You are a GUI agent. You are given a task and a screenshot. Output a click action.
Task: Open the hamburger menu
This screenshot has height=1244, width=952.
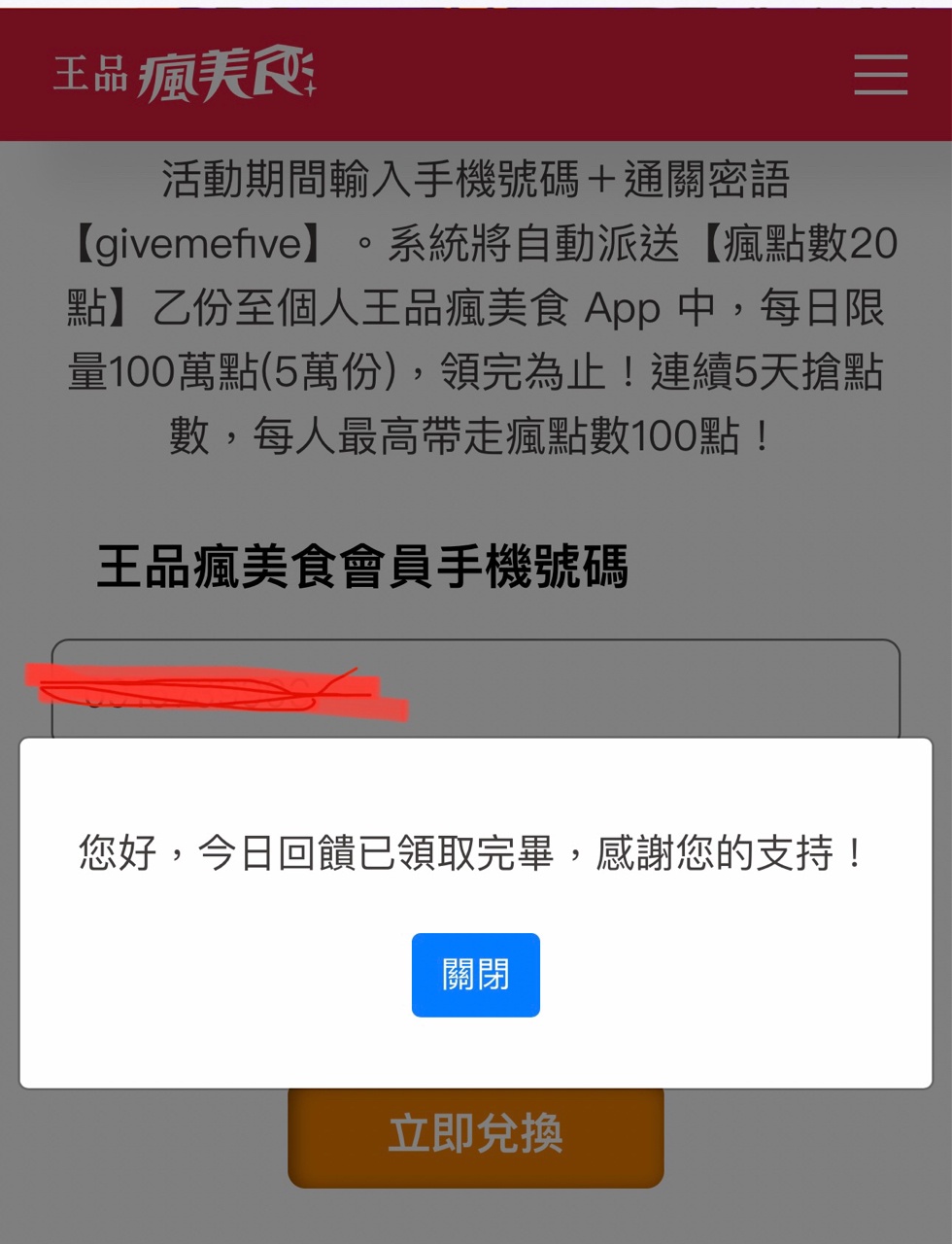click(880, 75)
